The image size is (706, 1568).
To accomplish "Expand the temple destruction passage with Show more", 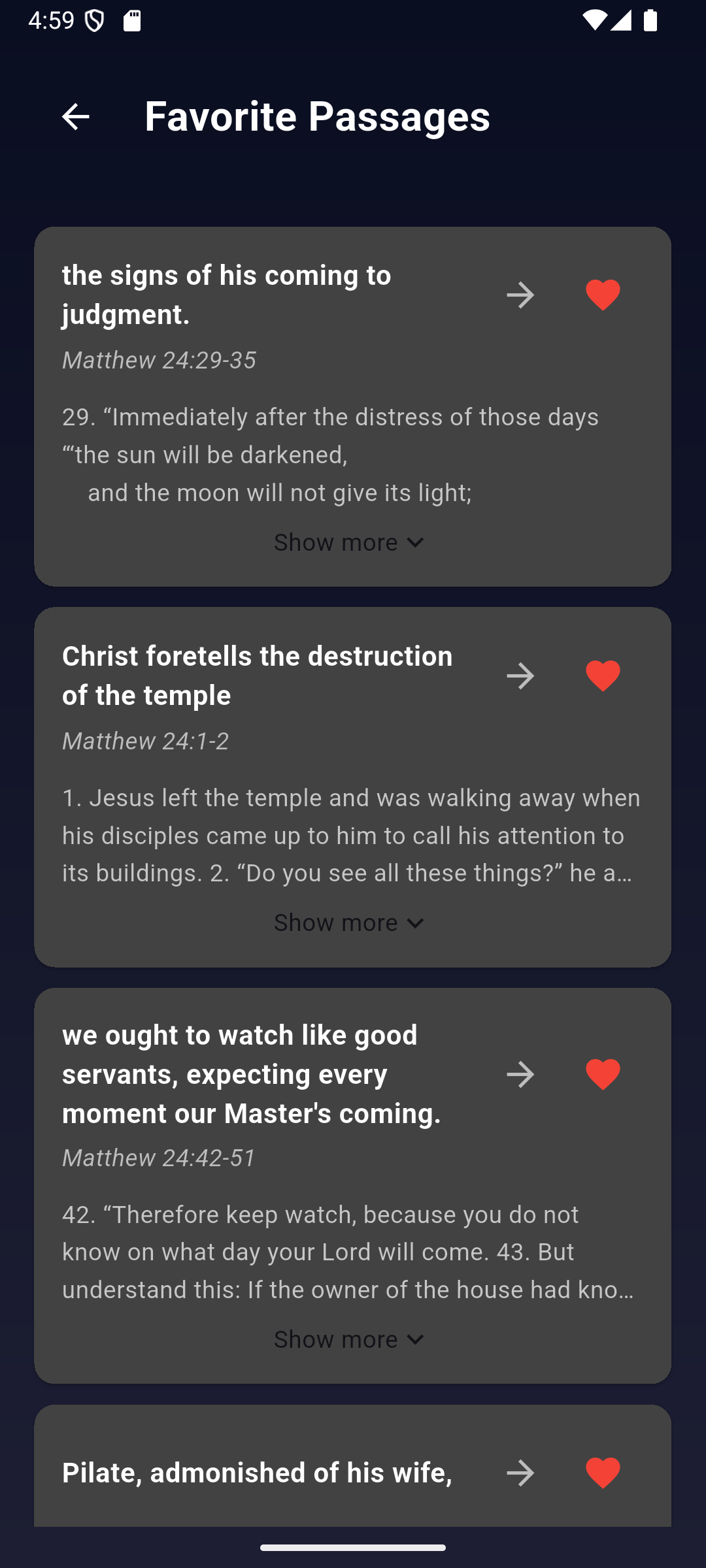I will pos(351,922).
